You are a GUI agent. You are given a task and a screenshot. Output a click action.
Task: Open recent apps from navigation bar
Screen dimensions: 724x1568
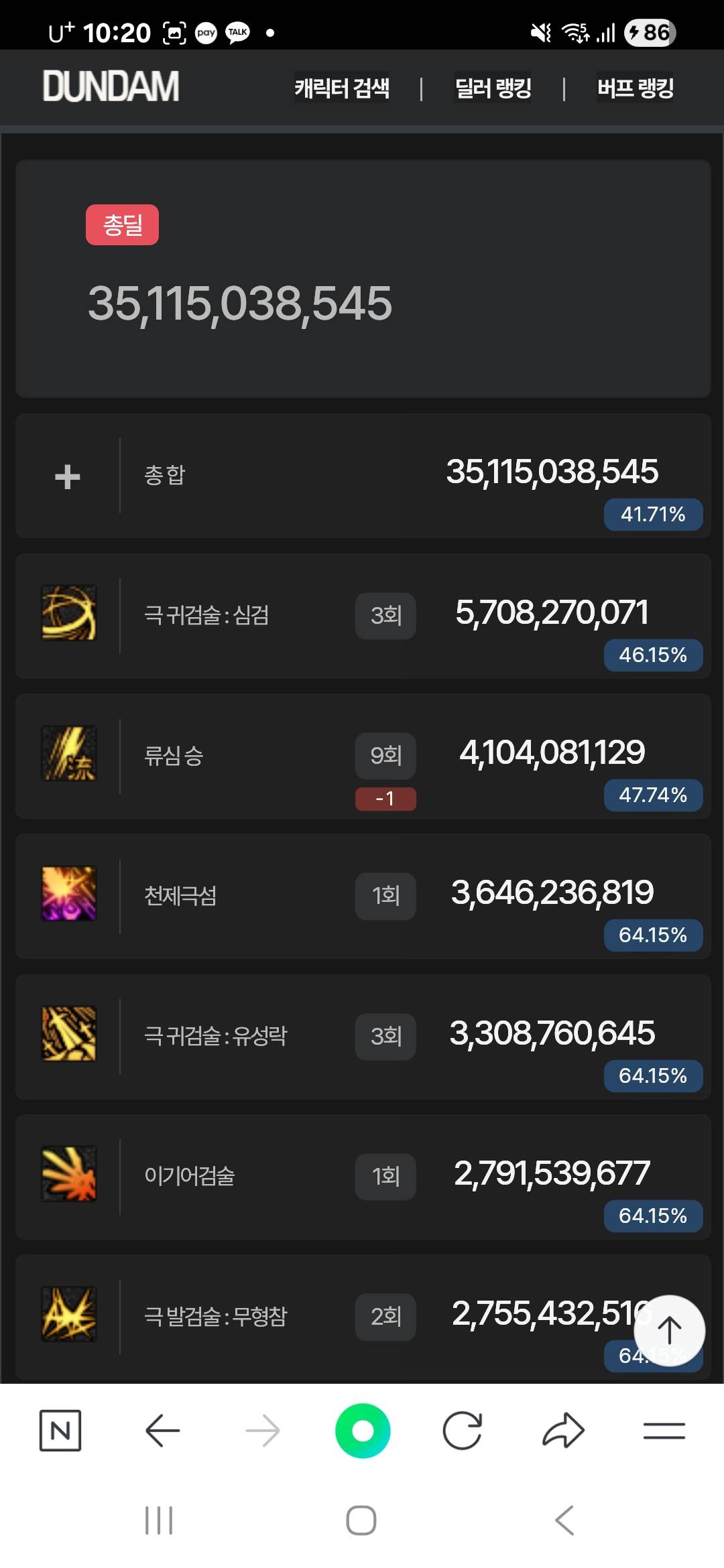pos(159,1520)
